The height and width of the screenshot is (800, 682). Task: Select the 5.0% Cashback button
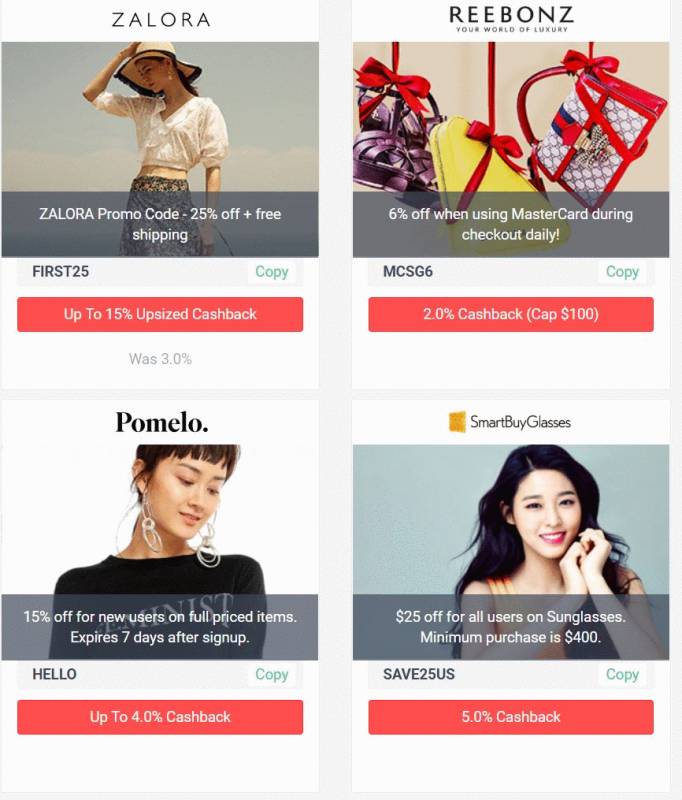(511, 717)
